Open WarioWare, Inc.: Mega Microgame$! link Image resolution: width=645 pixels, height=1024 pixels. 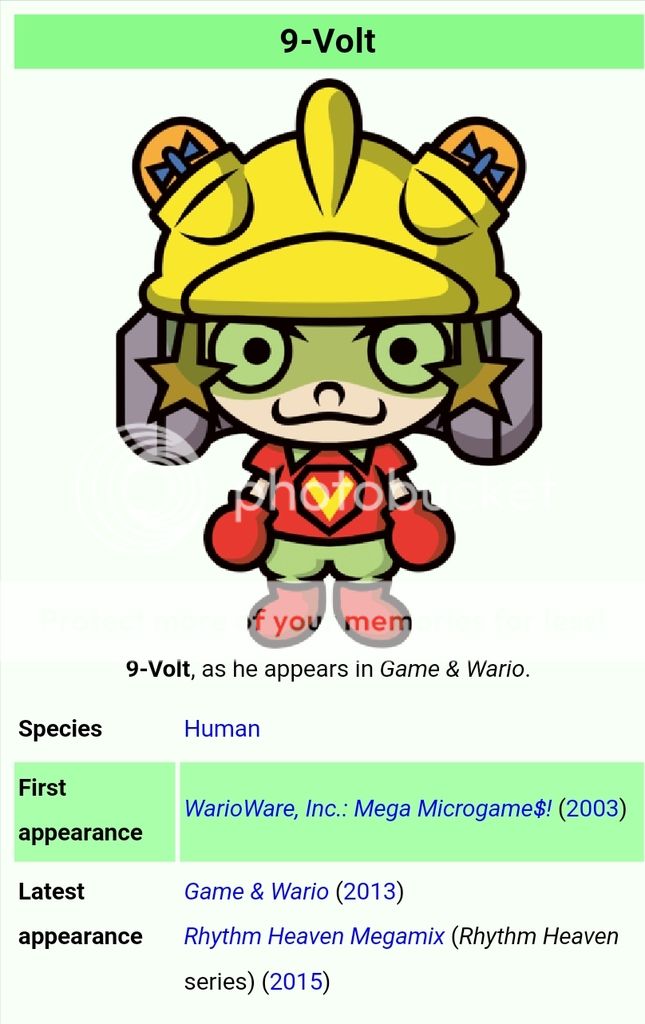367,809
